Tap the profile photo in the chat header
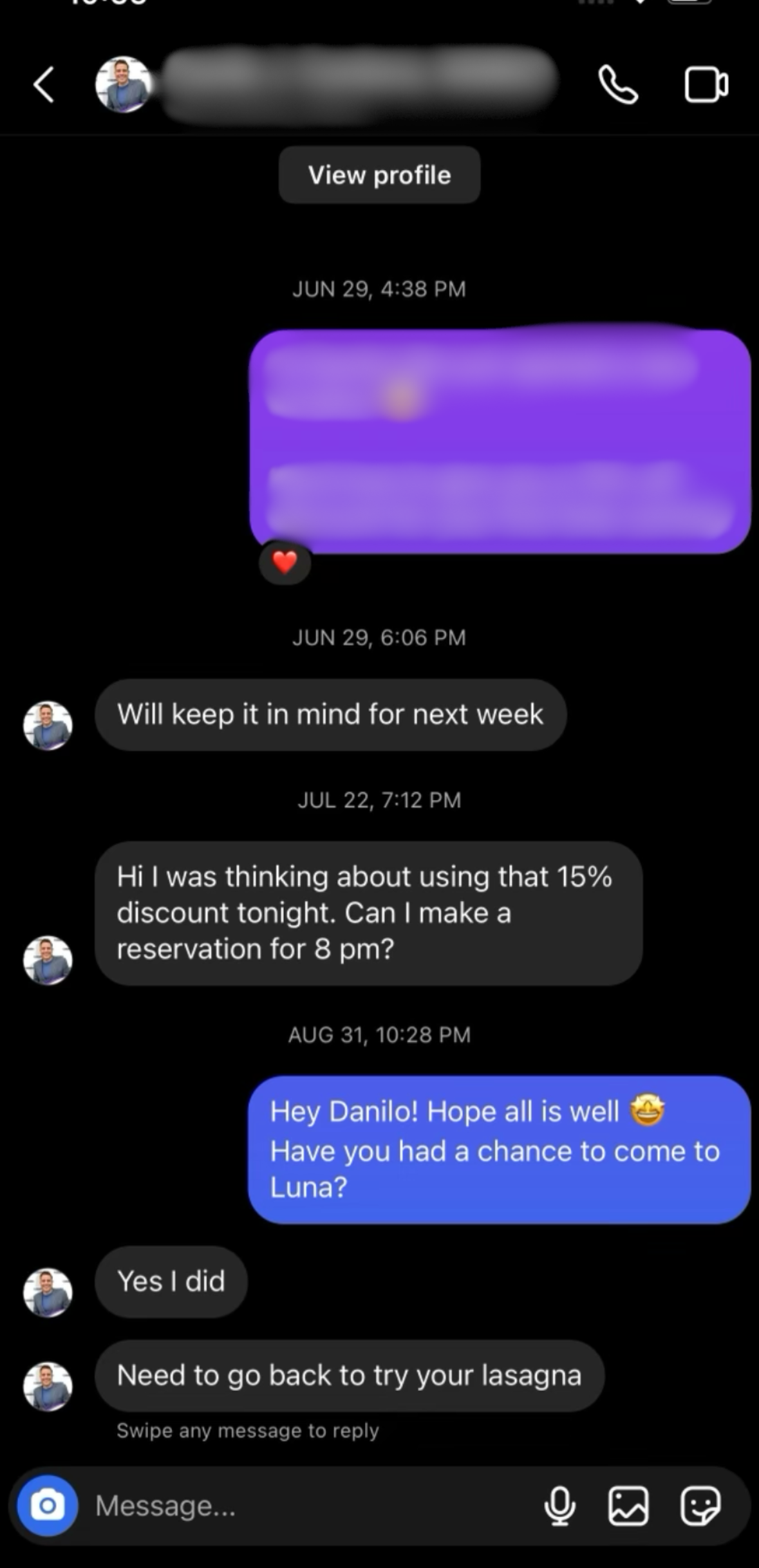This screenshot has width=759, height=1568. click(123, 85)
